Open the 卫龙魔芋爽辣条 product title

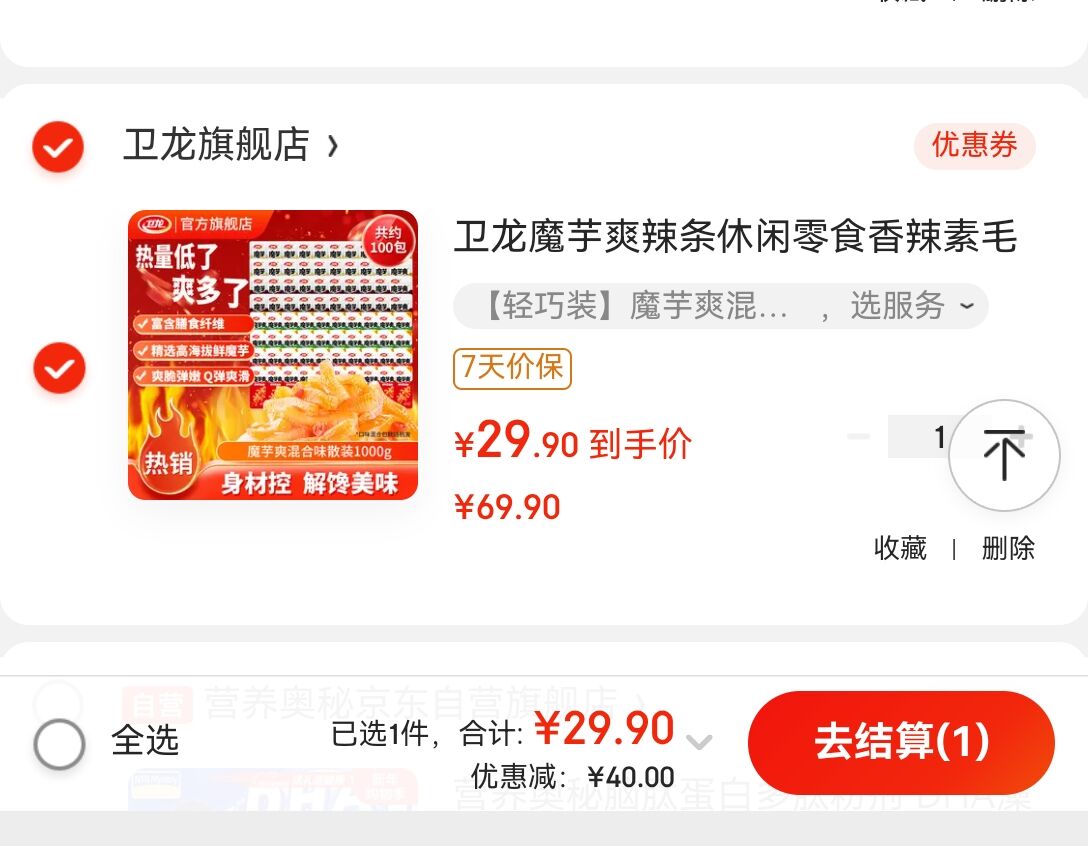[735, 238]
